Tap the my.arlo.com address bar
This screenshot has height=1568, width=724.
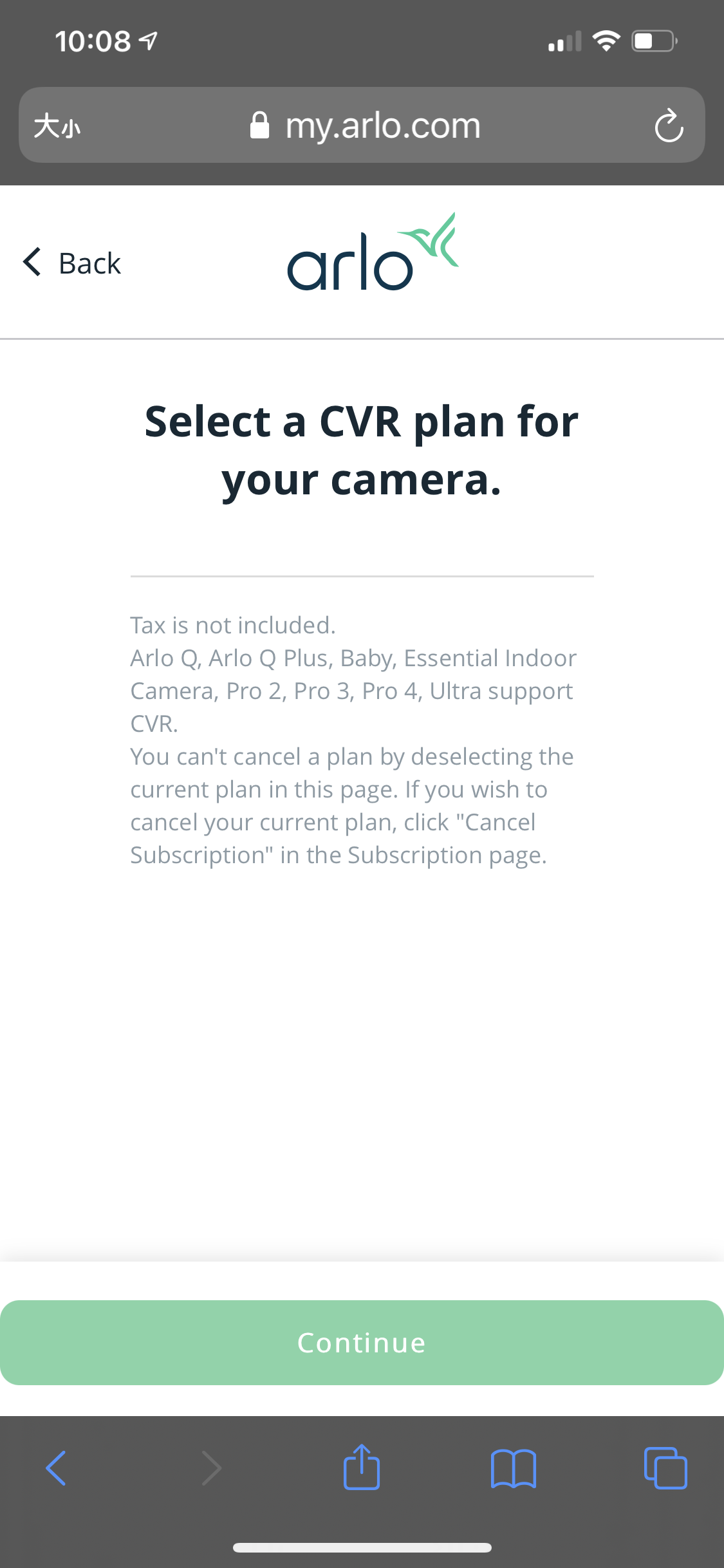click(364, 125)
